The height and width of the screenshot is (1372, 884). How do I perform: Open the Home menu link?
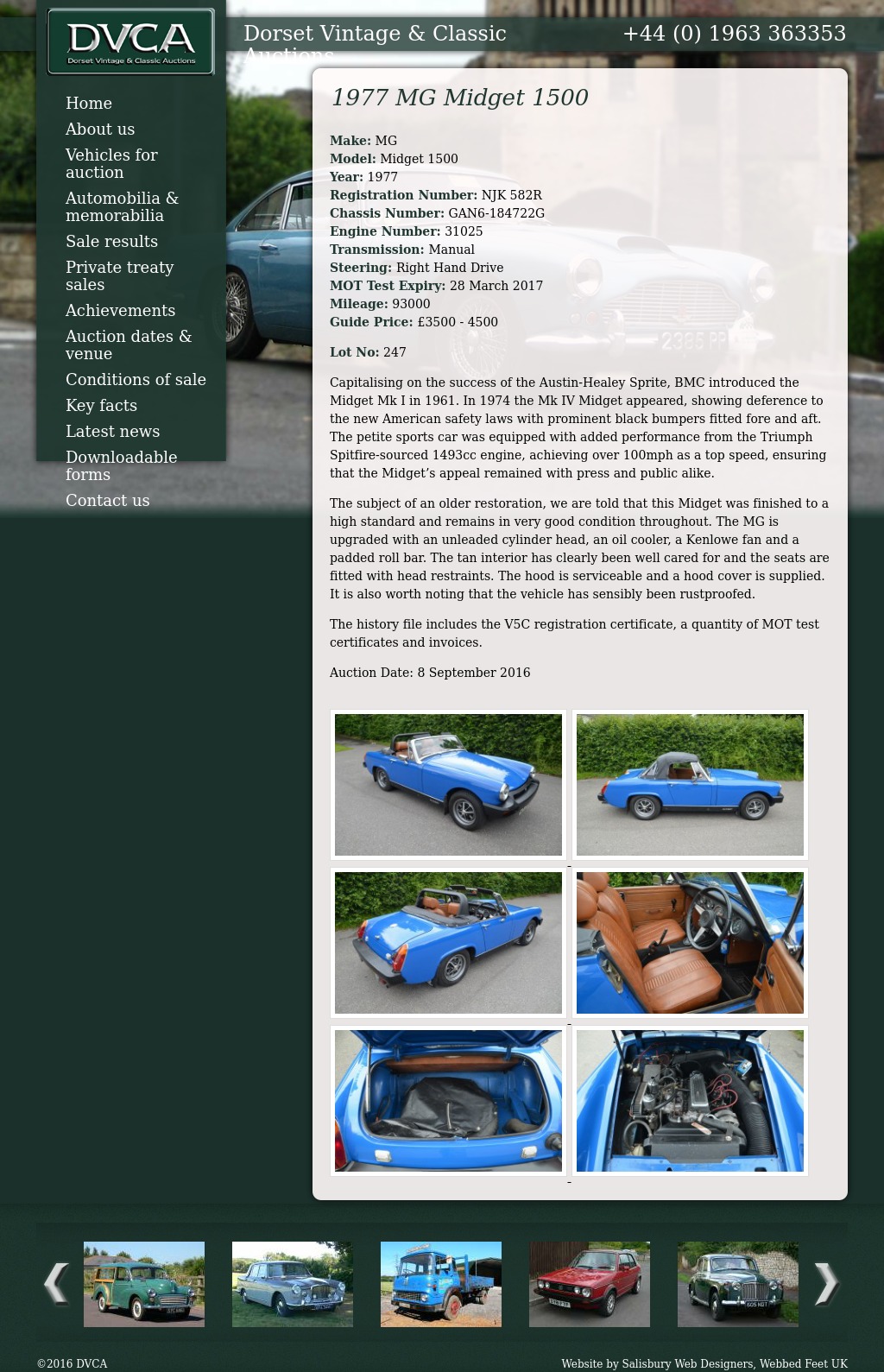tap(89, 104)
